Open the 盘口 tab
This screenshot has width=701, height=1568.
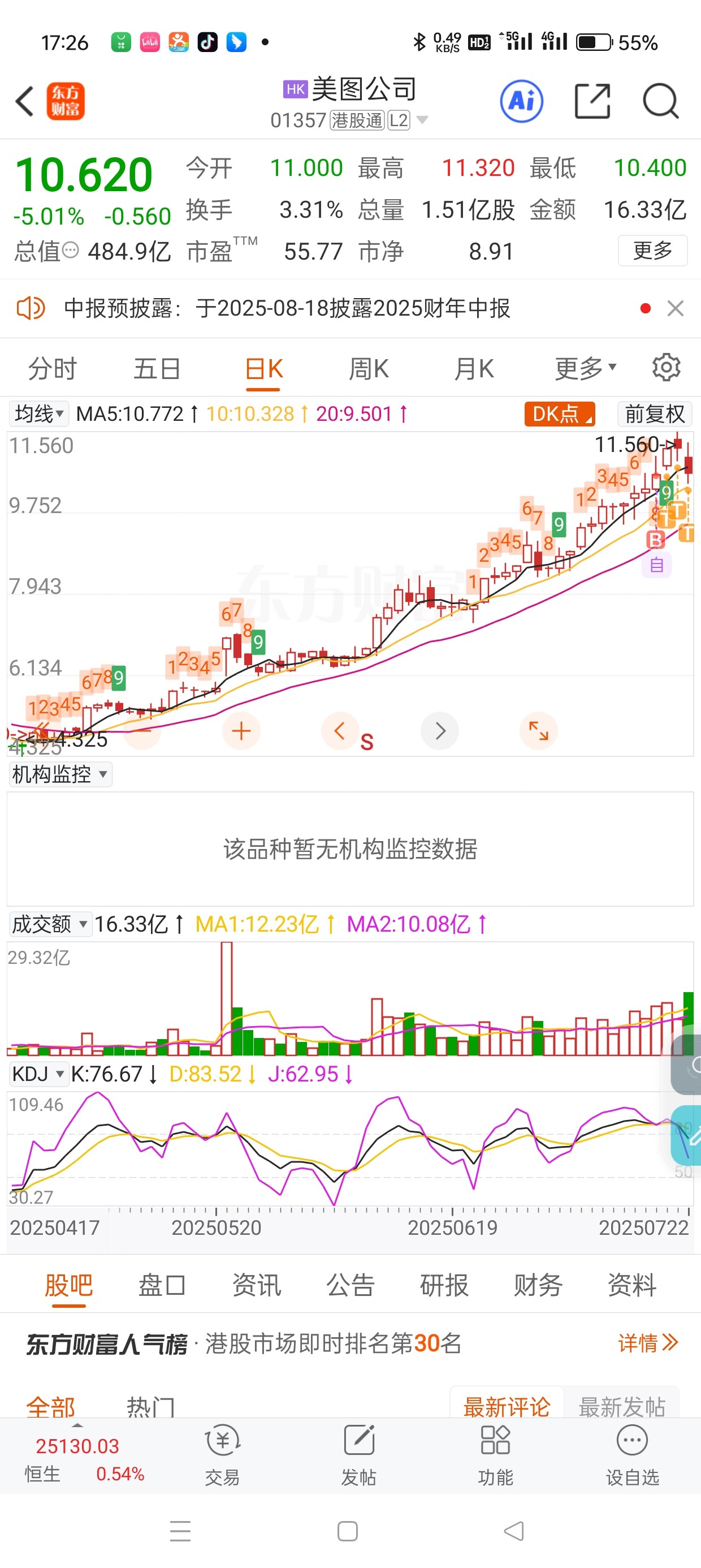(162, 1286)
